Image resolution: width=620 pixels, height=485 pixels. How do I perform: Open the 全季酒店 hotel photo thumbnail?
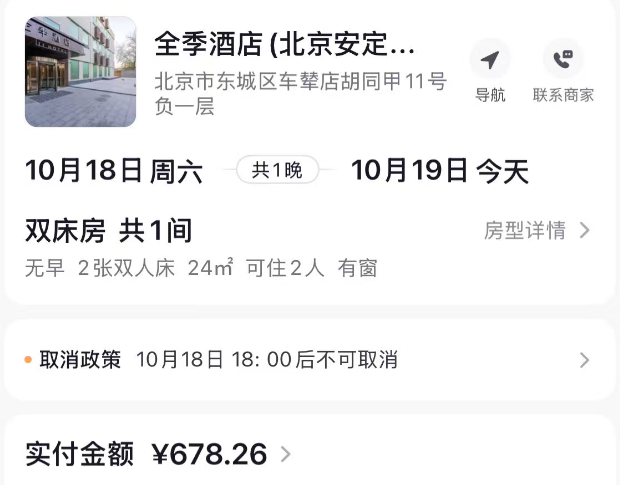coord(80,72)
